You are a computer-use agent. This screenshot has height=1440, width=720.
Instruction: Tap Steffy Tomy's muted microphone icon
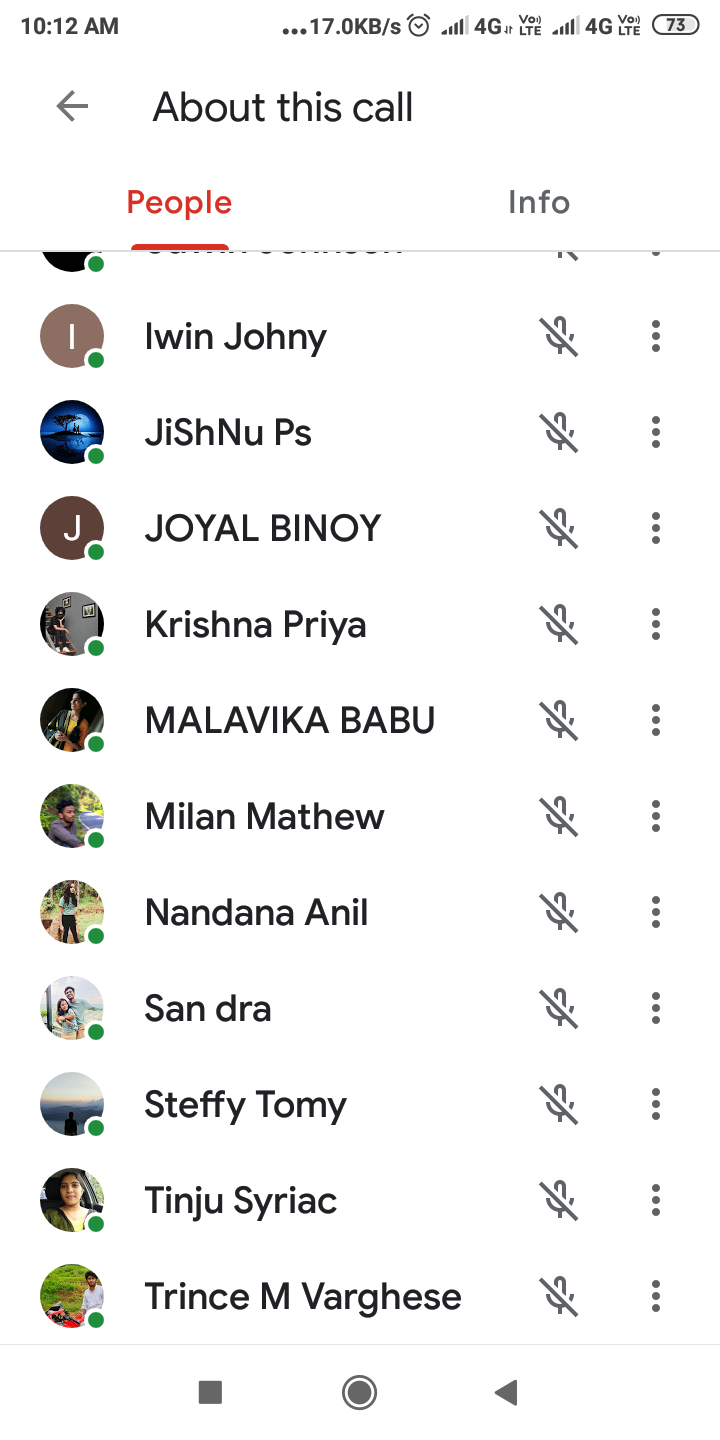pos(560,1104)
